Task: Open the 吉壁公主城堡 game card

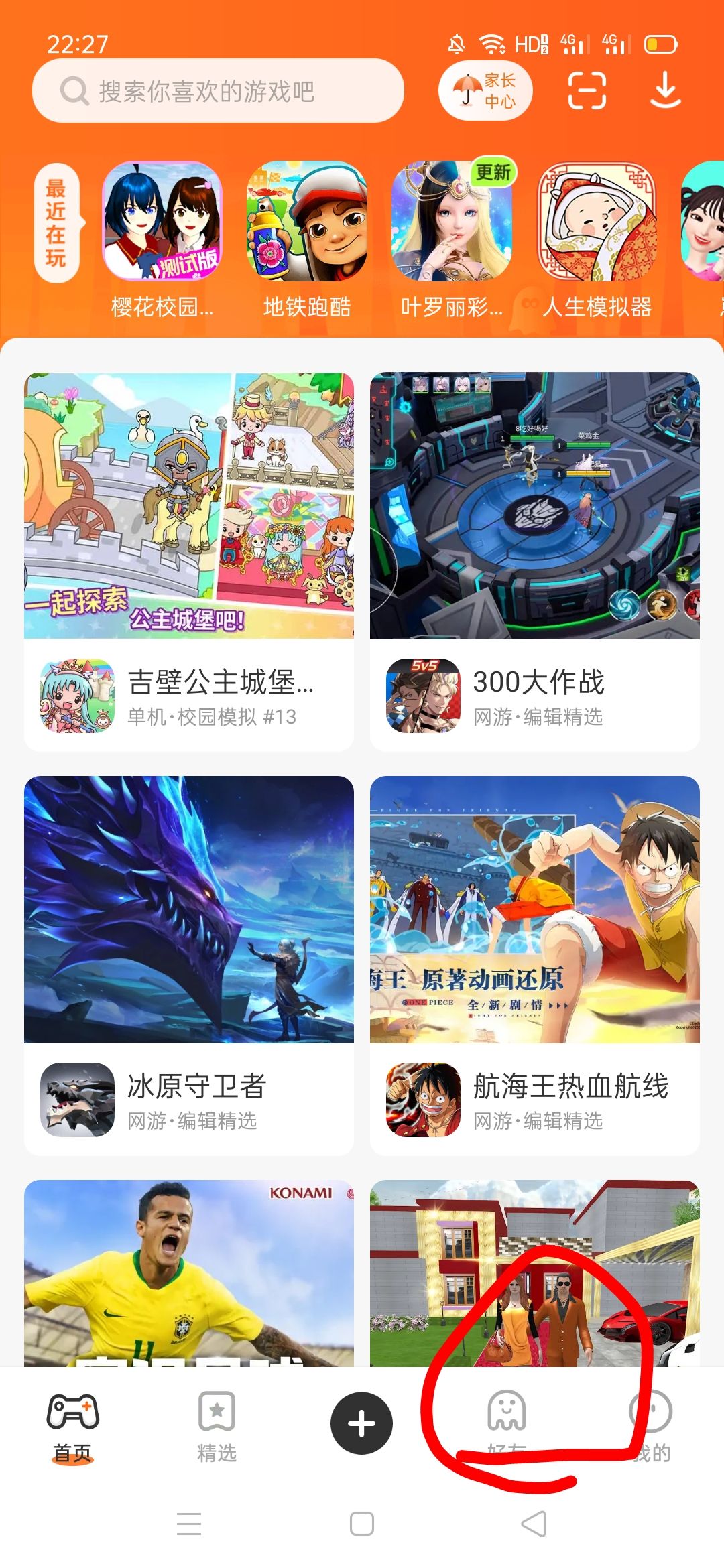Action: pyautogui.click(x=189, y=562)
